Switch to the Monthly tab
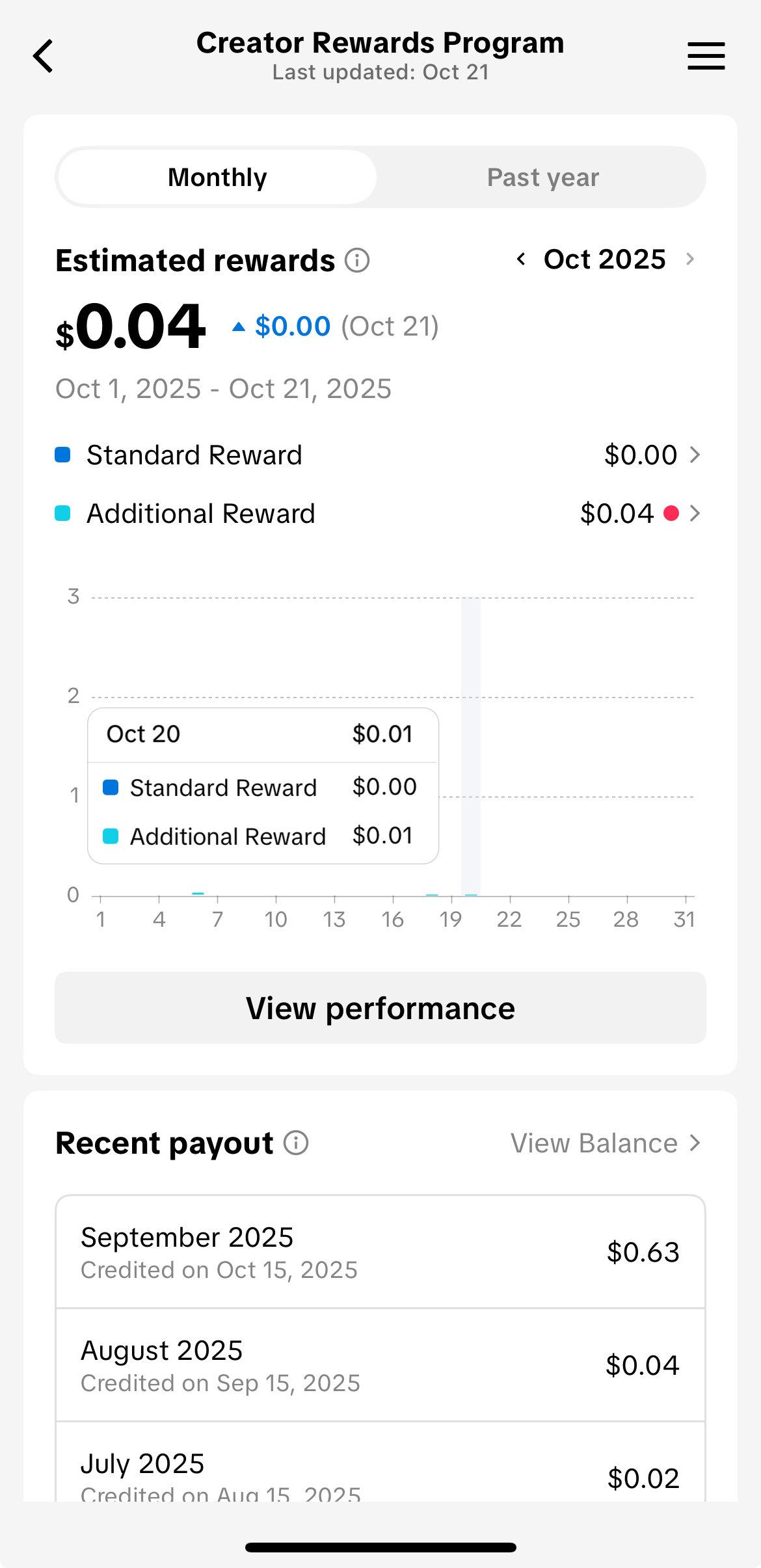Screen dimensions: 761x1568 click(x=217, y=178)
